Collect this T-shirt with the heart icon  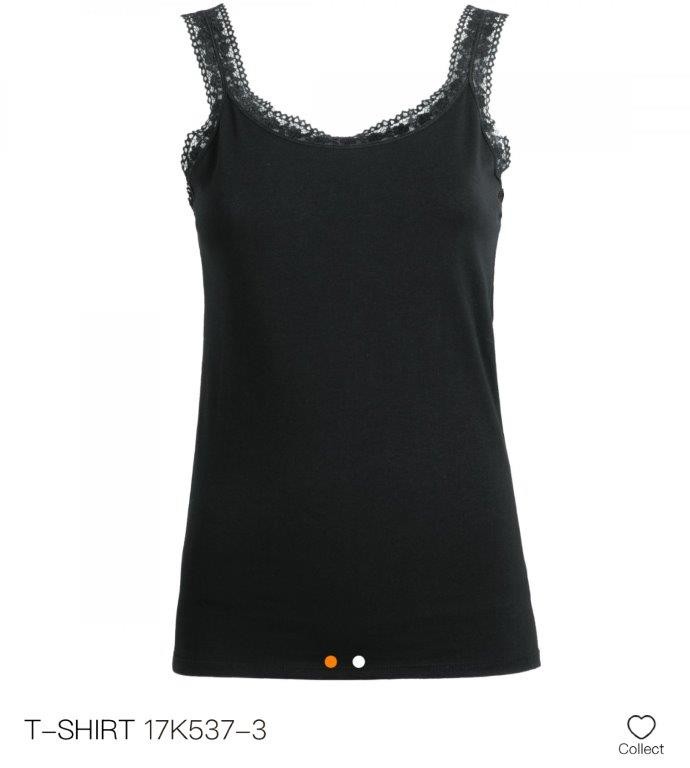pyautogui.click(x=641, y=729)
